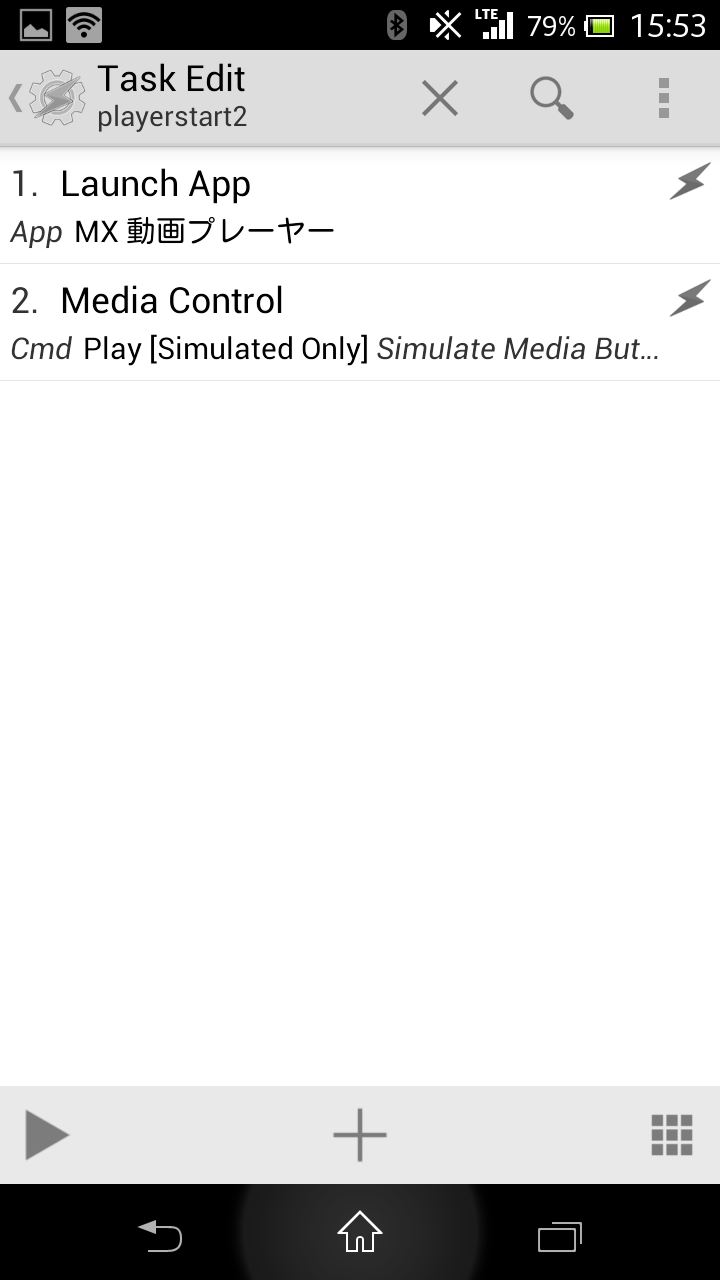
Task: Open the Media Control action
Action: click(360, 323)
